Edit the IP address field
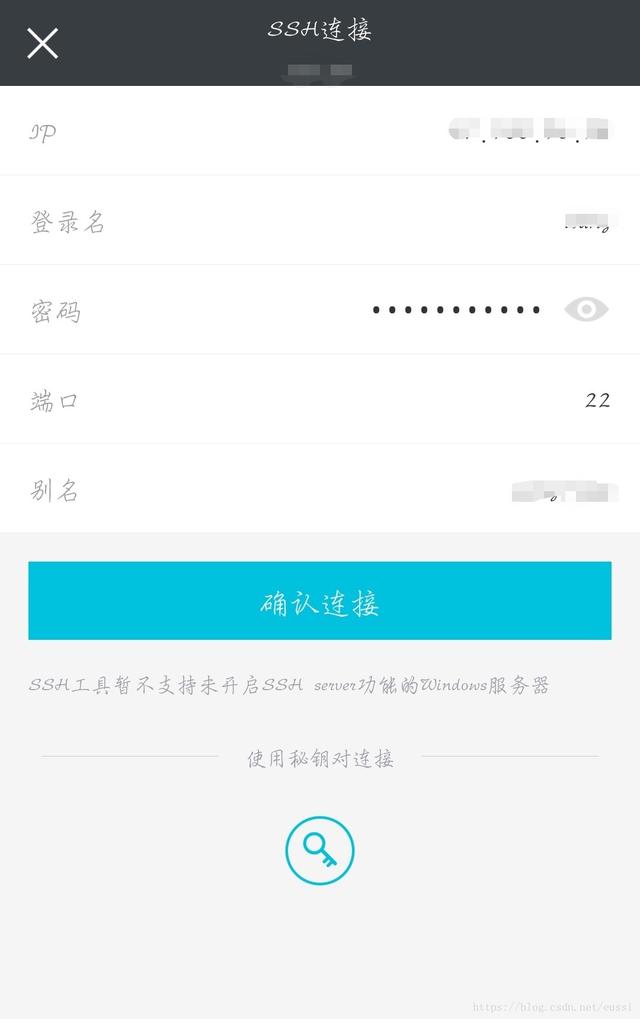Image resolution: width=640 pixels, height=1019 pixels. pyautogui.click(x=528, y=131)
